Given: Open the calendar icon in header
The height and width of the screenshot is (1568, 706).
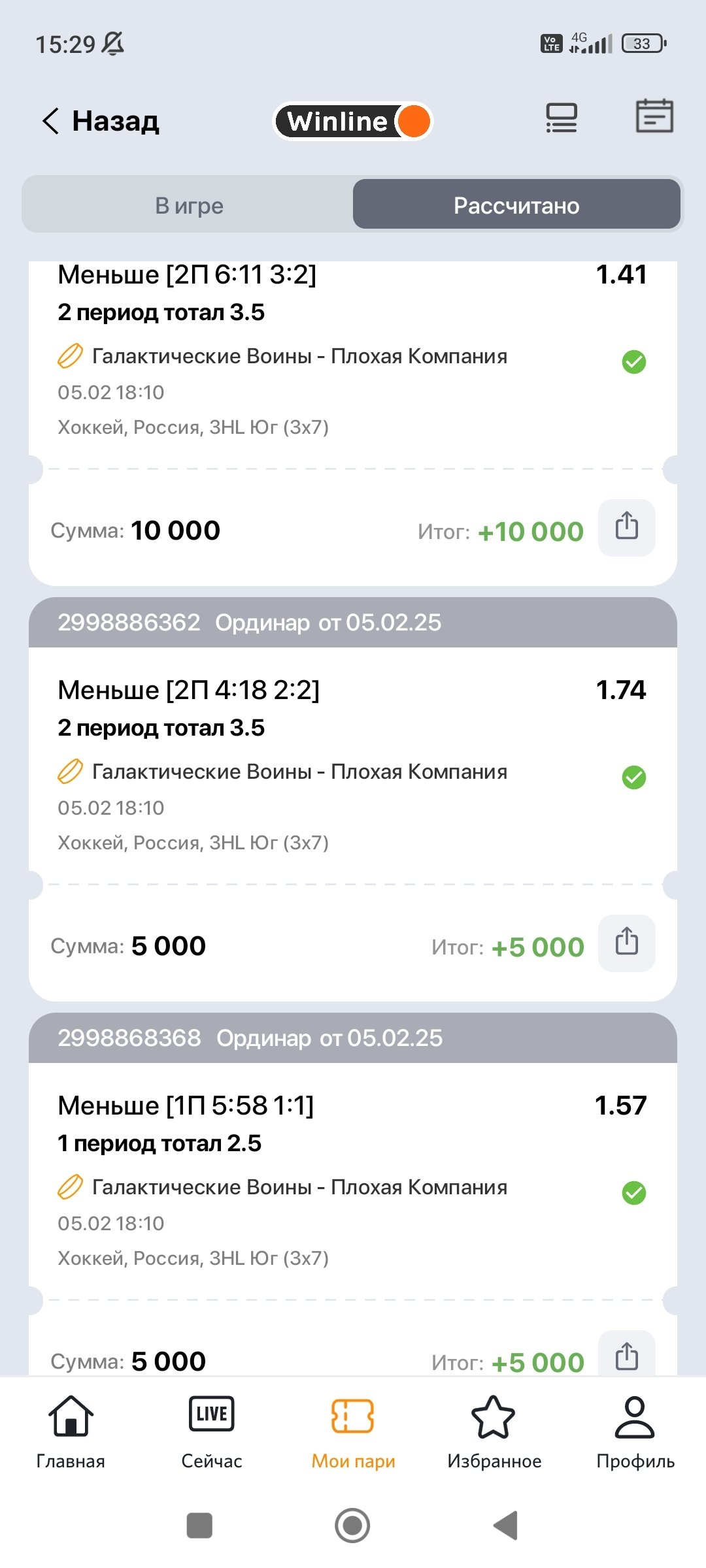Looking at the screenshot, I should [x=654, y=117].
